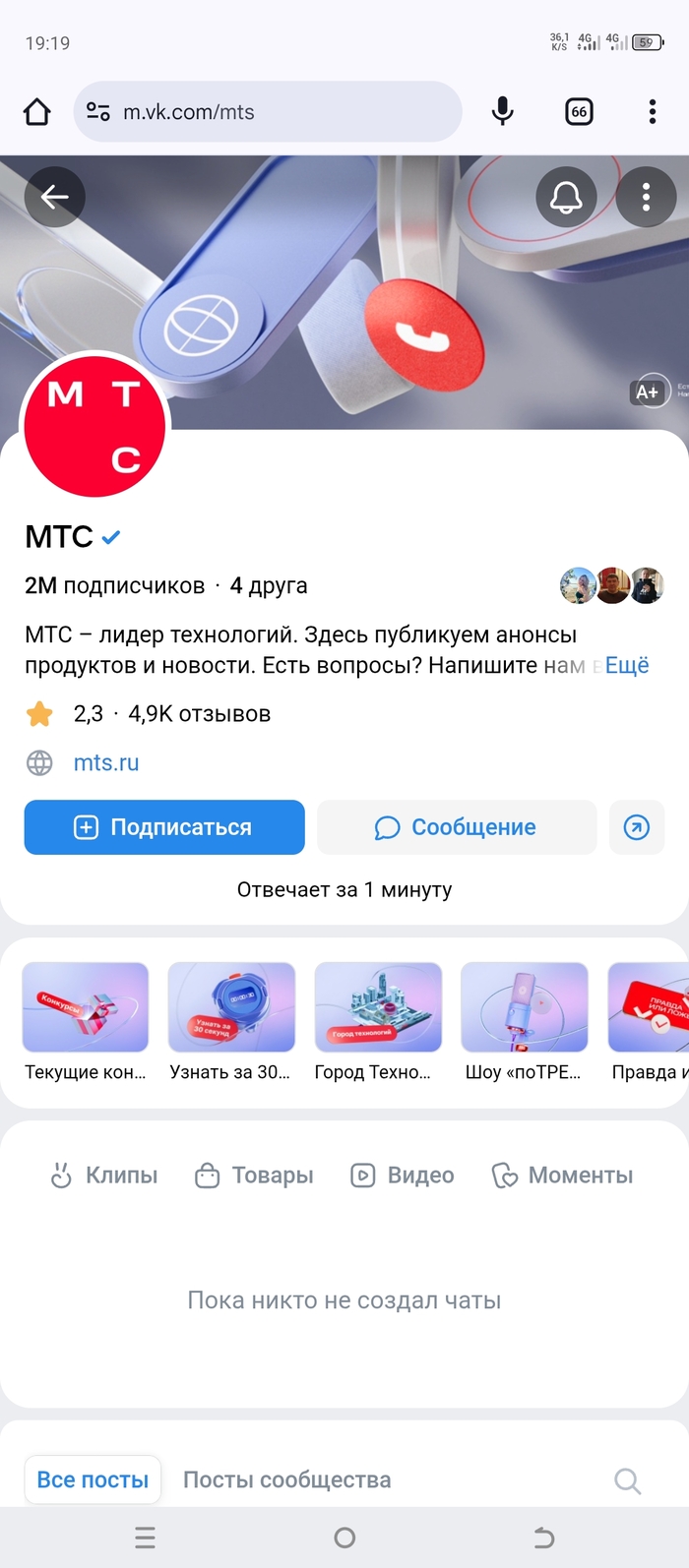
Task: Open the mts.ru website link
Action: [106, 762]
